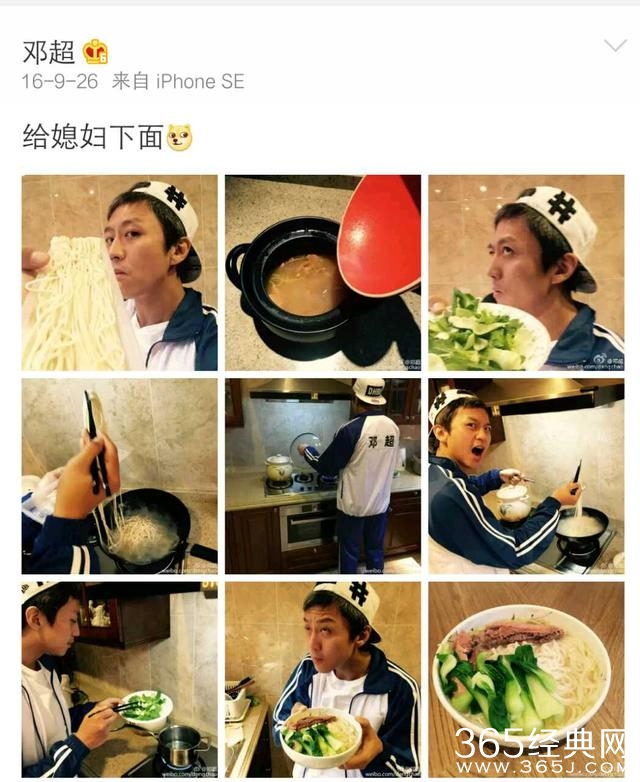Open close-up photo of beef noodle bowl
This screenshot has width=640, height=782.
526,679
